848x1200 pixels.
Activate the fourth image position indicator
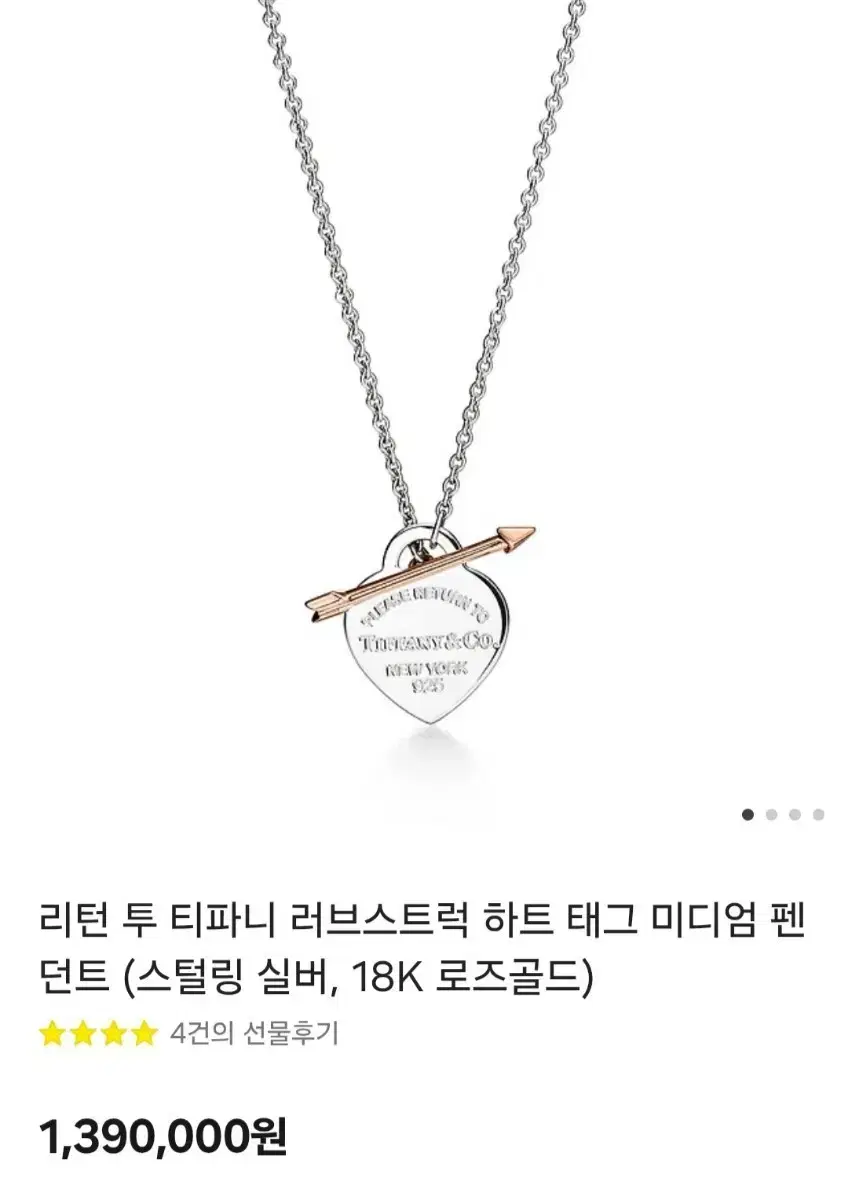819,814
